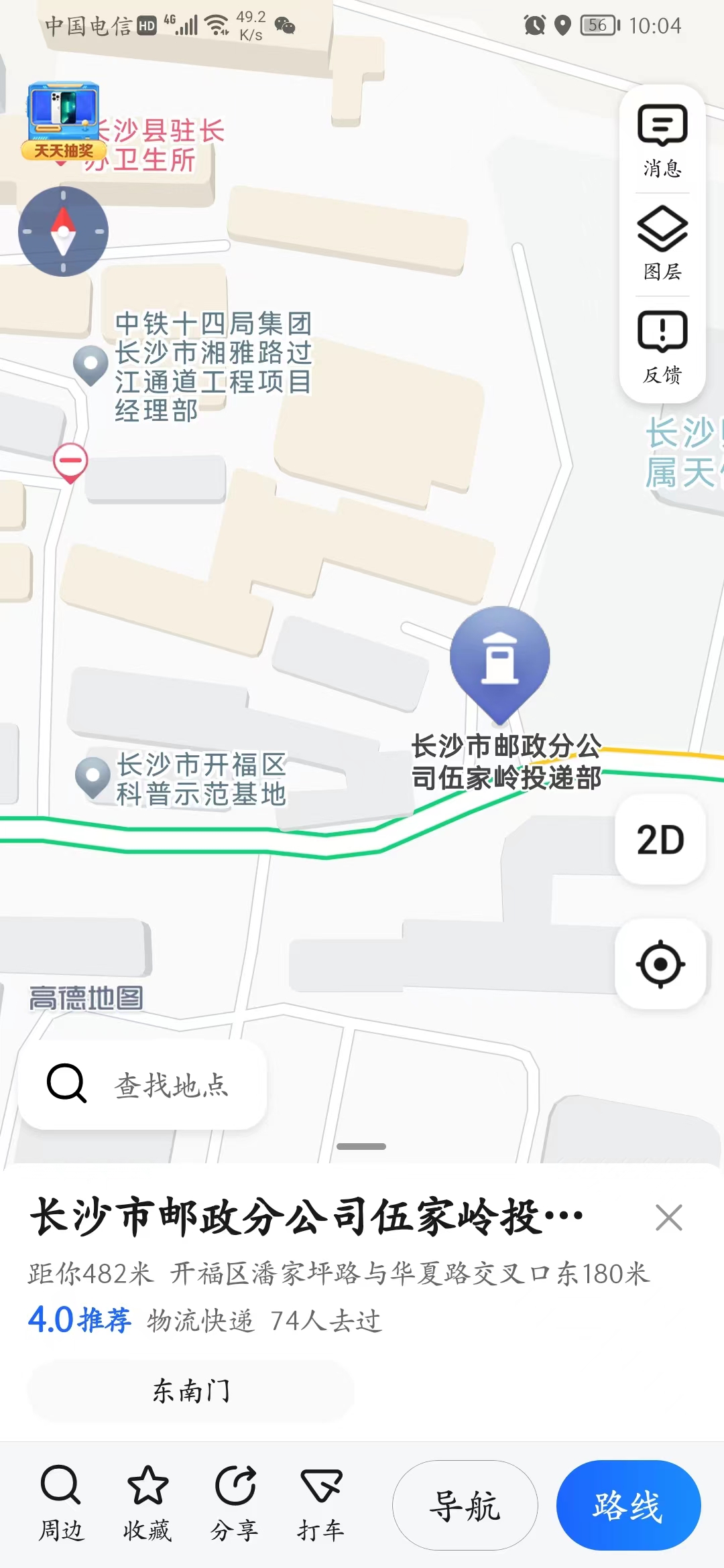
Task: Select 中铁十四局集团 project office map marker
Action: point(91,365)
